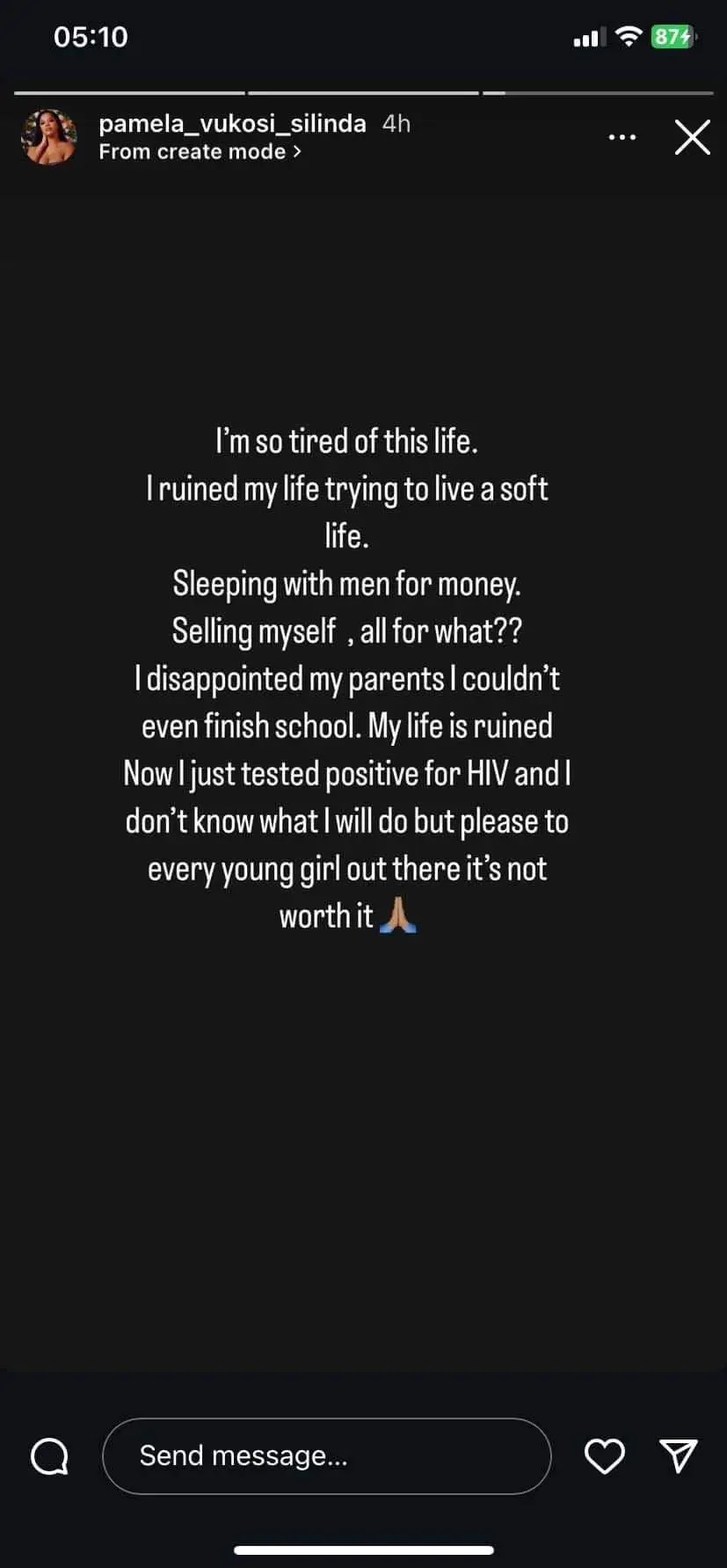The width and height of the screenshot is (727, 1568).
Task: Tap the pamela_vukosi_silinda username
Action: coord(232,123)
